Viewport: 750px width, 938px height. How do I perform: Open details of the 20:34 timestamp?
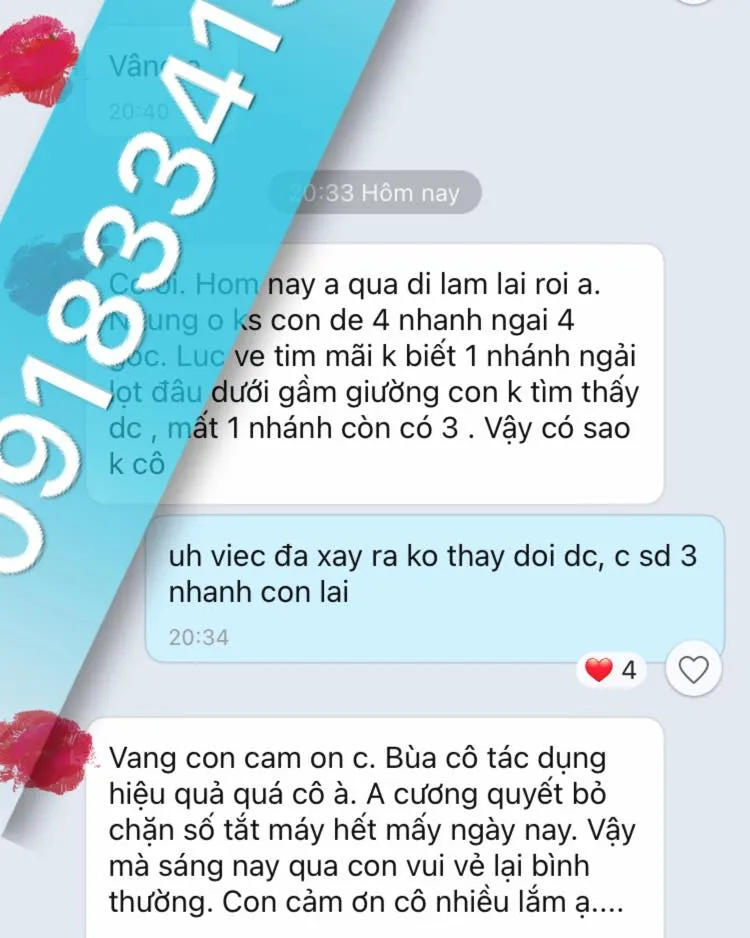(x=198, y=634)
